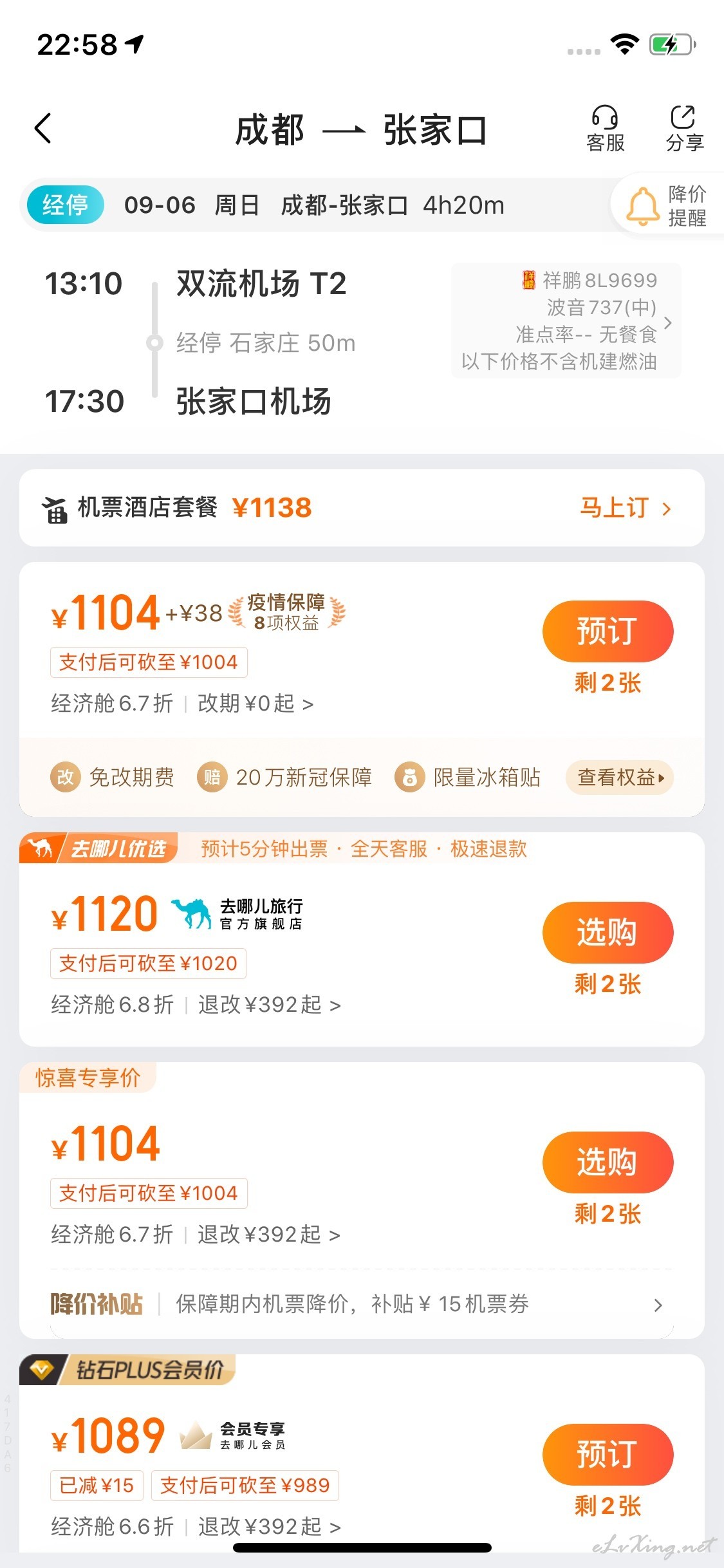Open 改期¥0起 change rules

coord(255,704)
